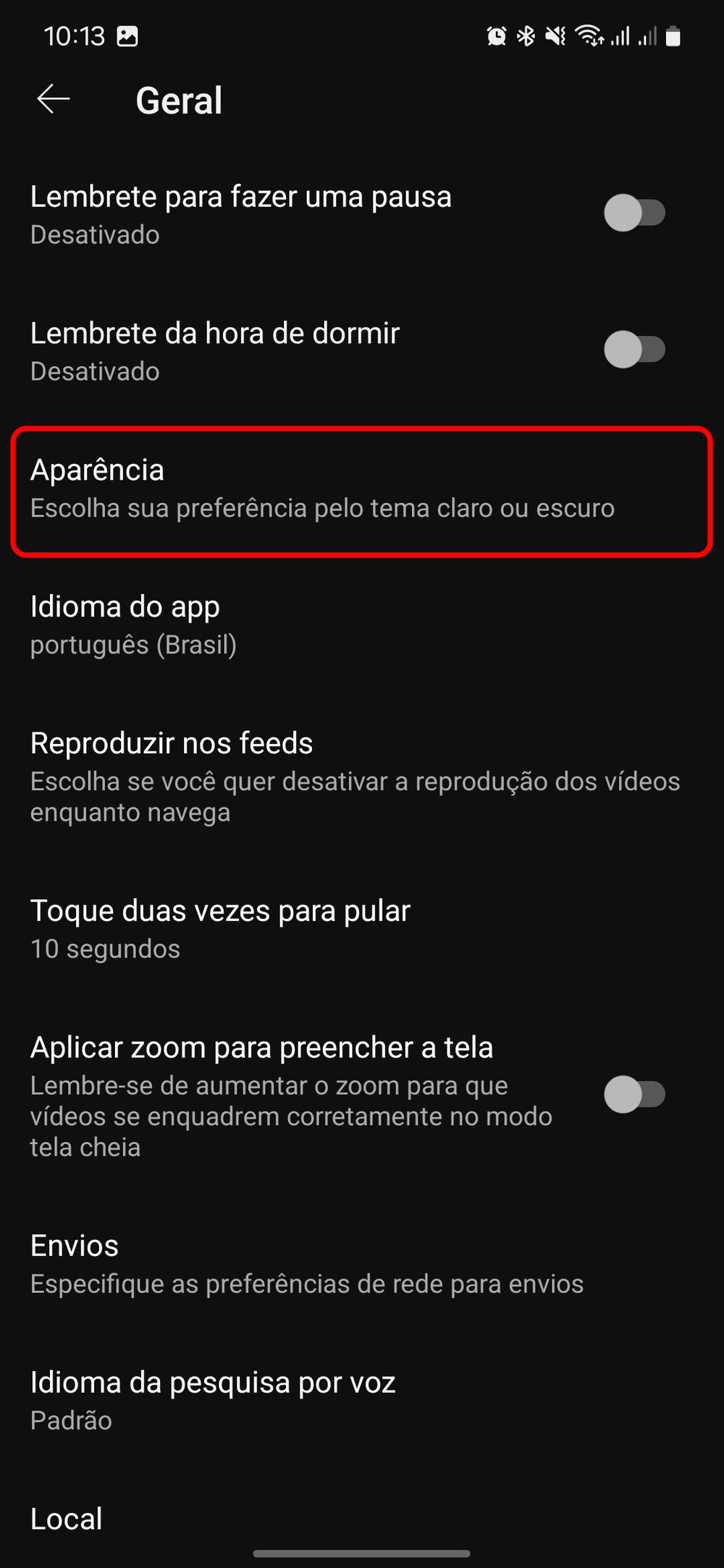Open Reproduzir nos feeds options
This screenshot has width=724, height=1568.
point(355,776)
